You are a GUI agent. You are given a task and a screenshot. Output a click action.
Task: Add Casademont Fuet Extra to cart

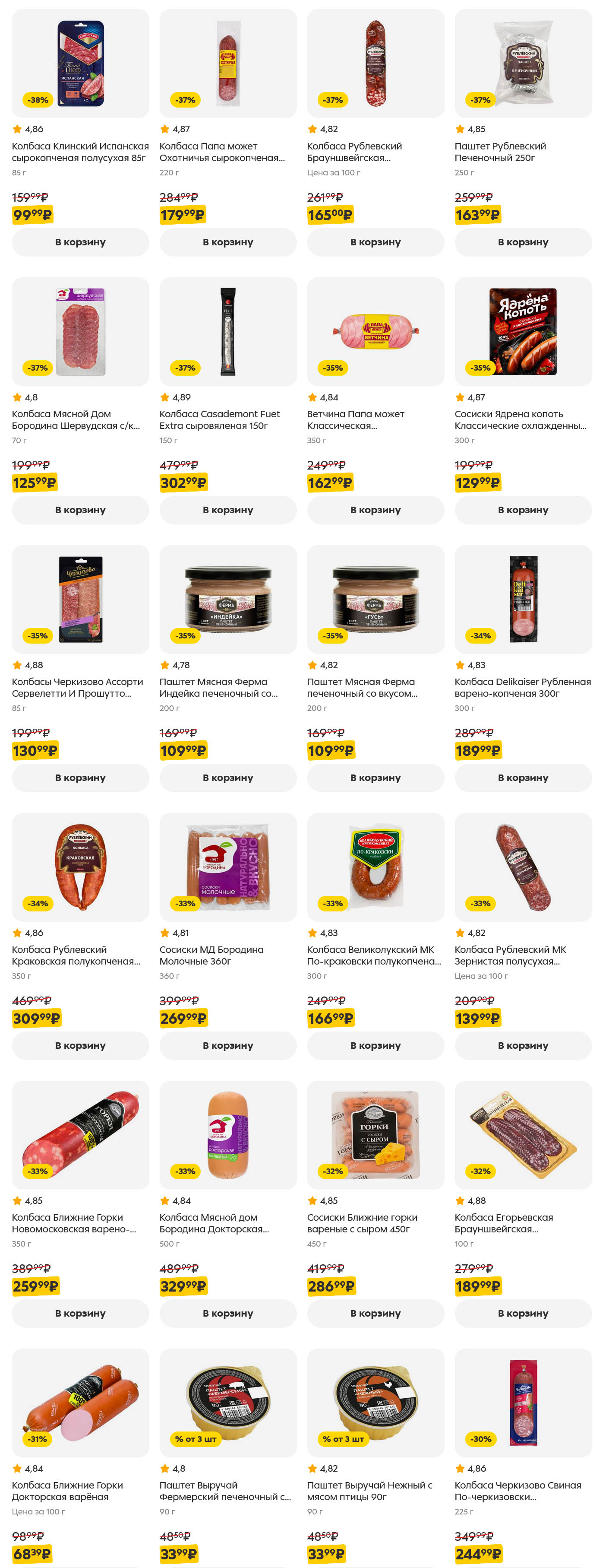click(x=227, y=509)
